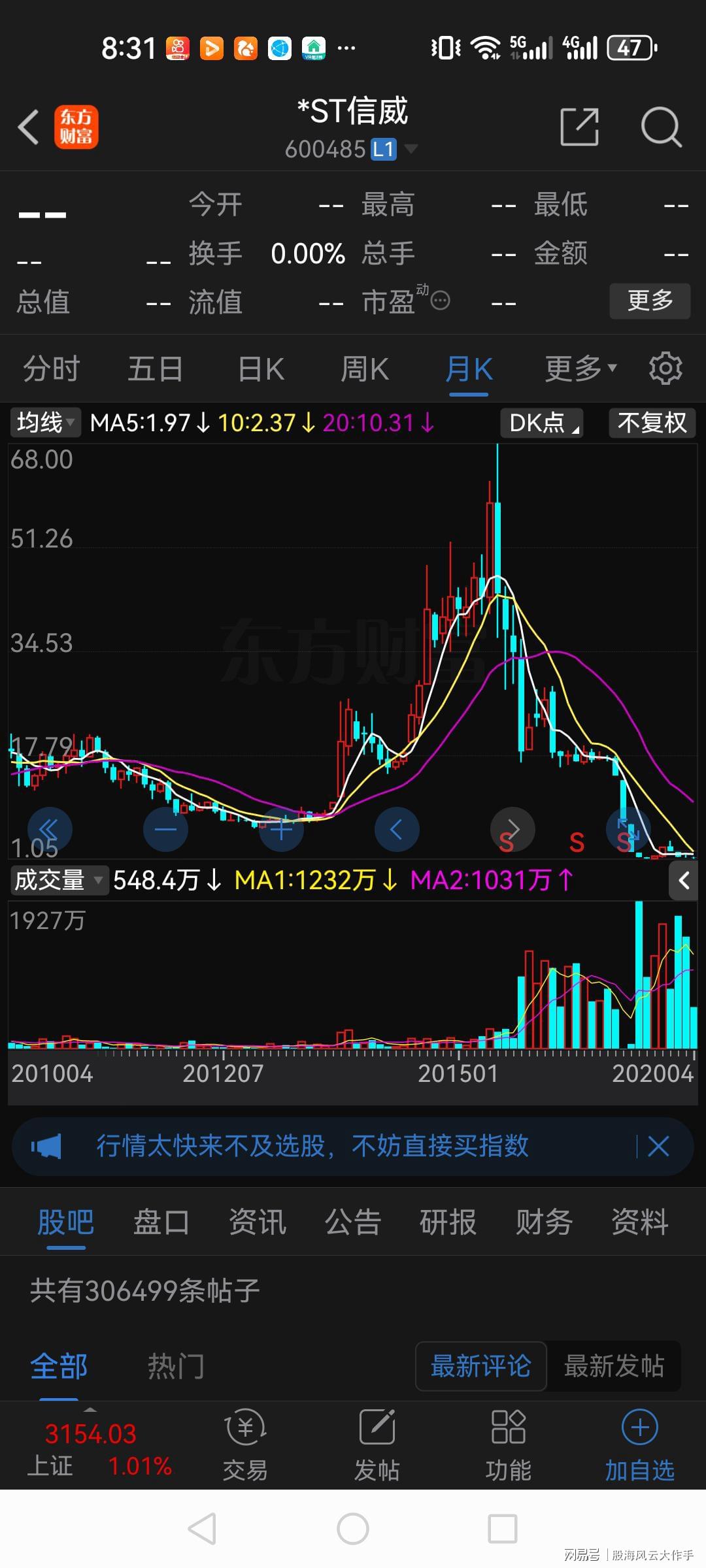
Task: Zoom out the chart with minus button
Action: (x=165, y=830)
